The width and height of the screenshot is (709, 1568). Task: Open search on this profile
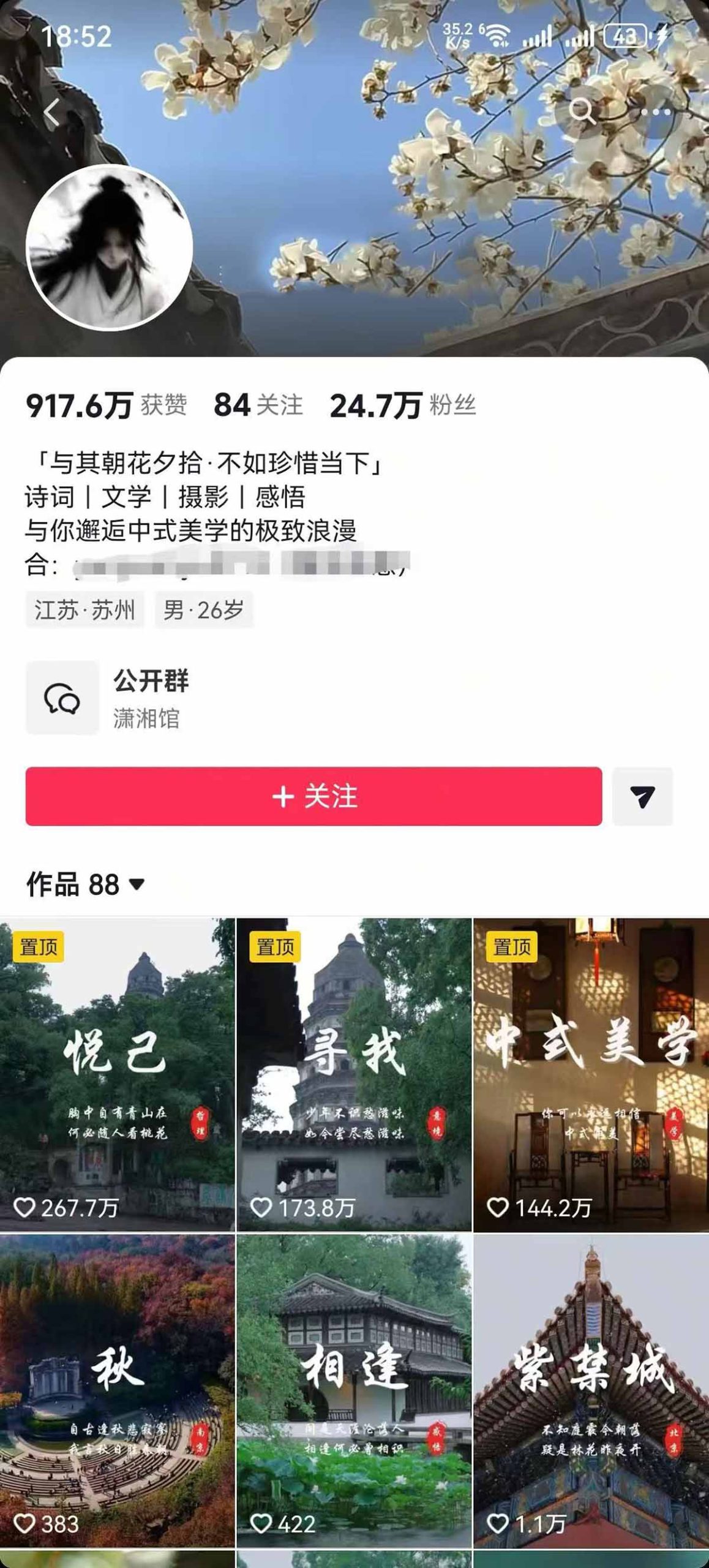point(581,112)
